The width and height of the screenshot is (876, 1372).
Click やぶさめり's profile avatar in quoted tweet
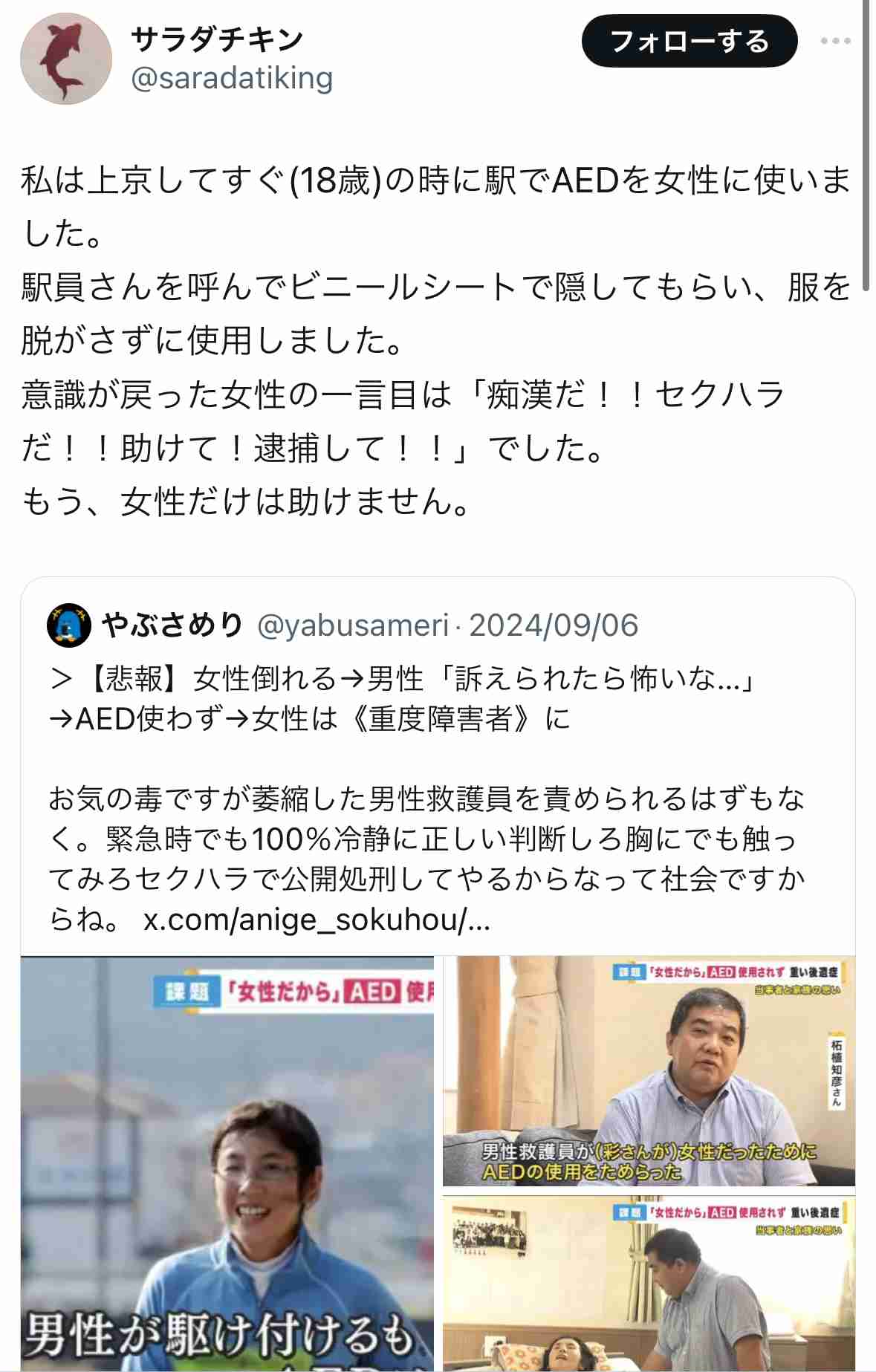pyautogui.click(x=69, y=626)
